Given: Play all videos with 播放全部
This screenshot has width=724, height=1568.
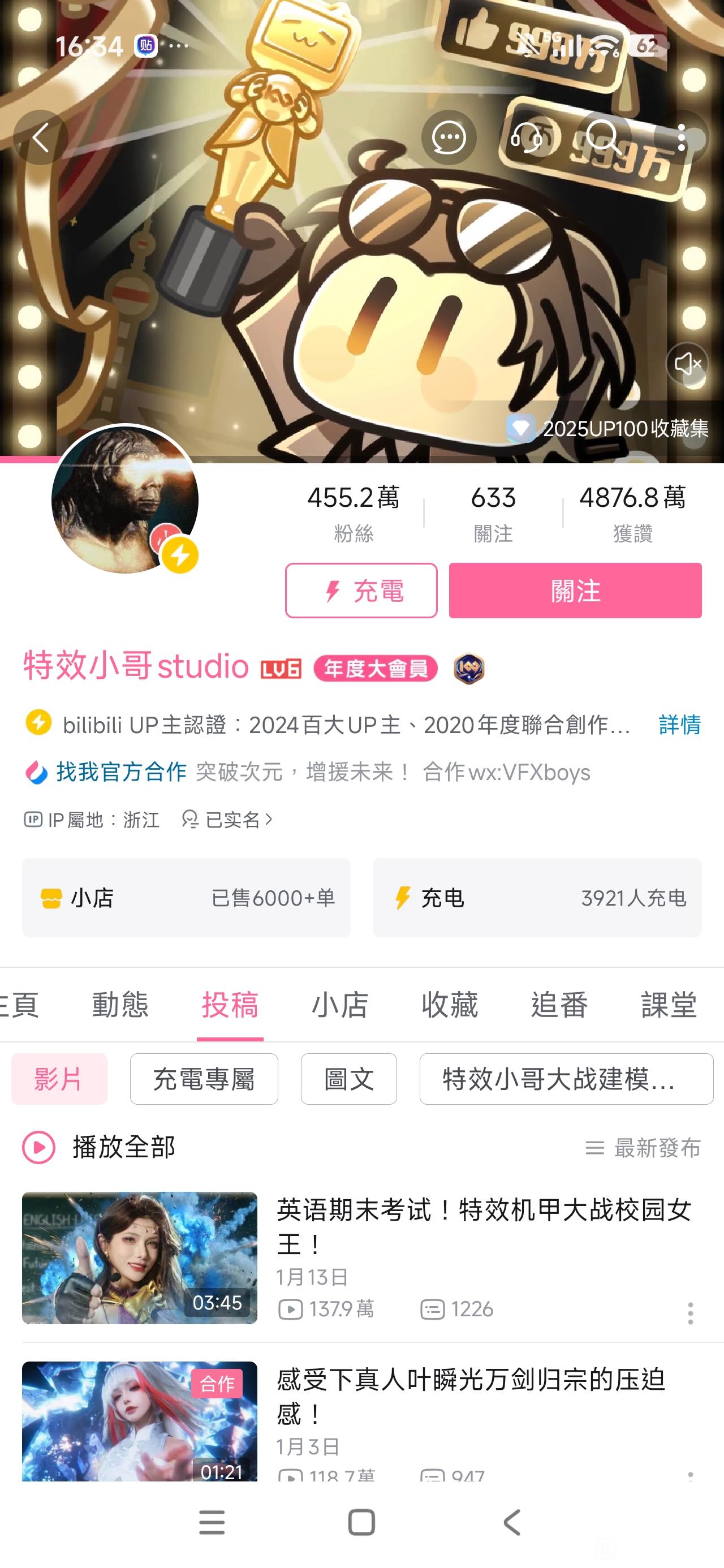Looking at the screenshot, I should click(99, 1147).
